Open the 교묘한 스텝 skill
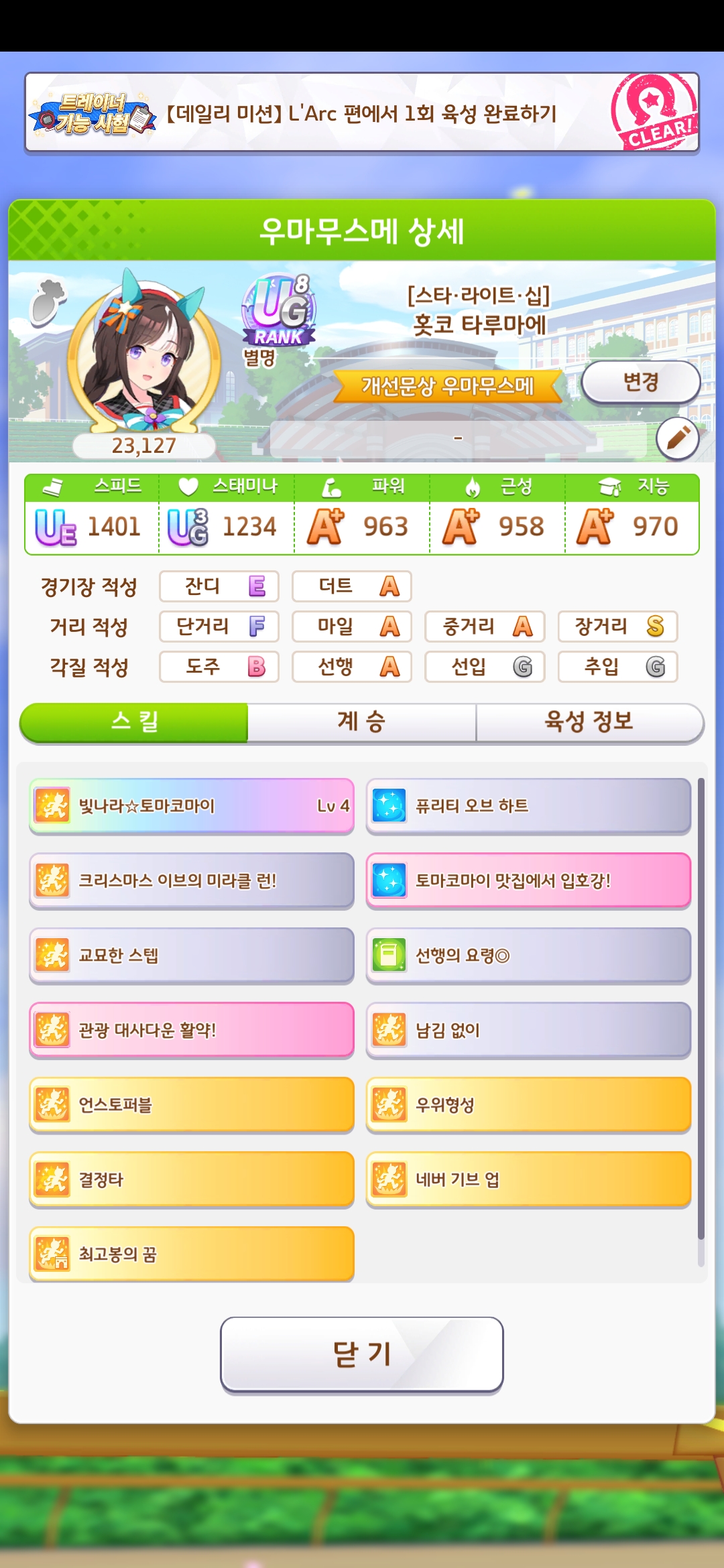Viewport: 724px width, 1568px height. pyautogui.click(x=192, y=955)
